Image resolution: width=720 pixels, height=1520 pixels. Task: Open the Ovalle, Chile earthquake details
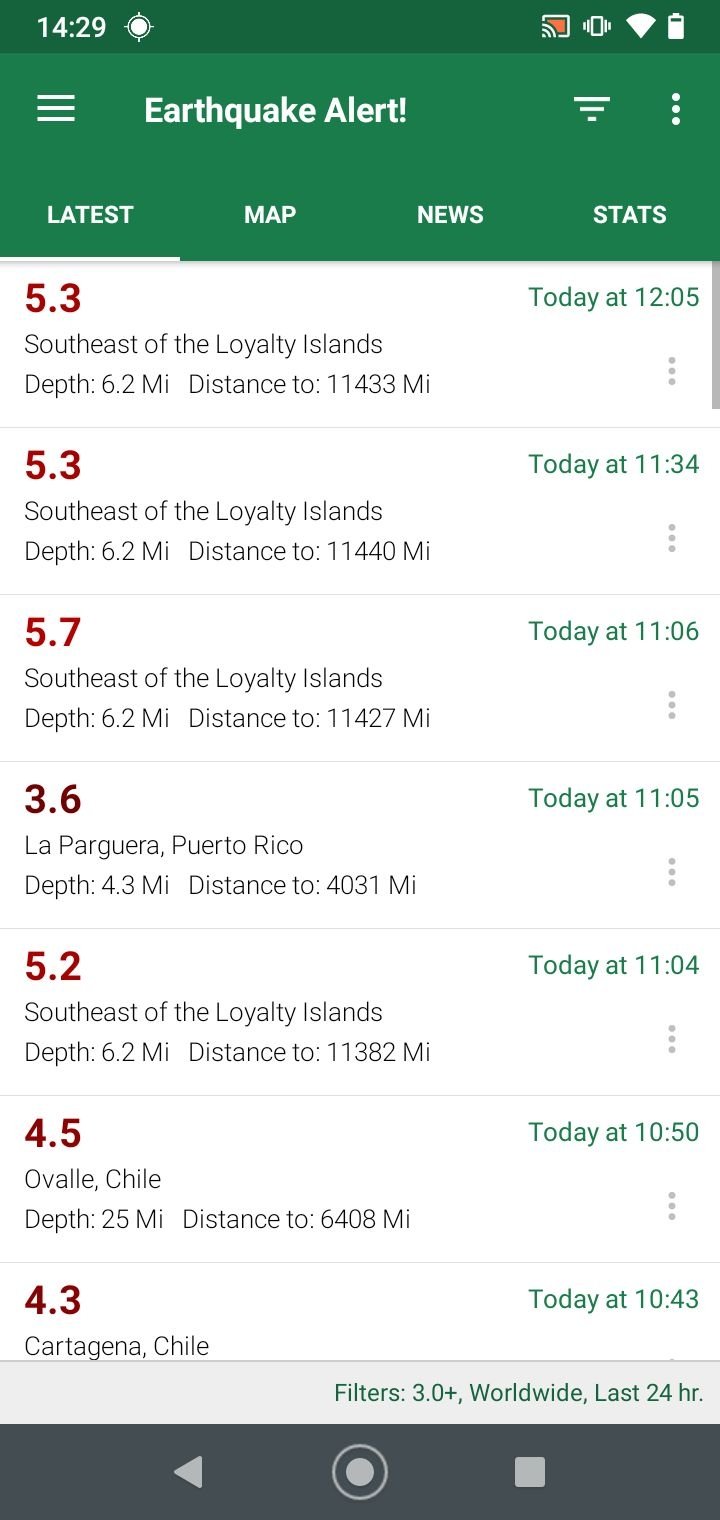point(360,1179)
